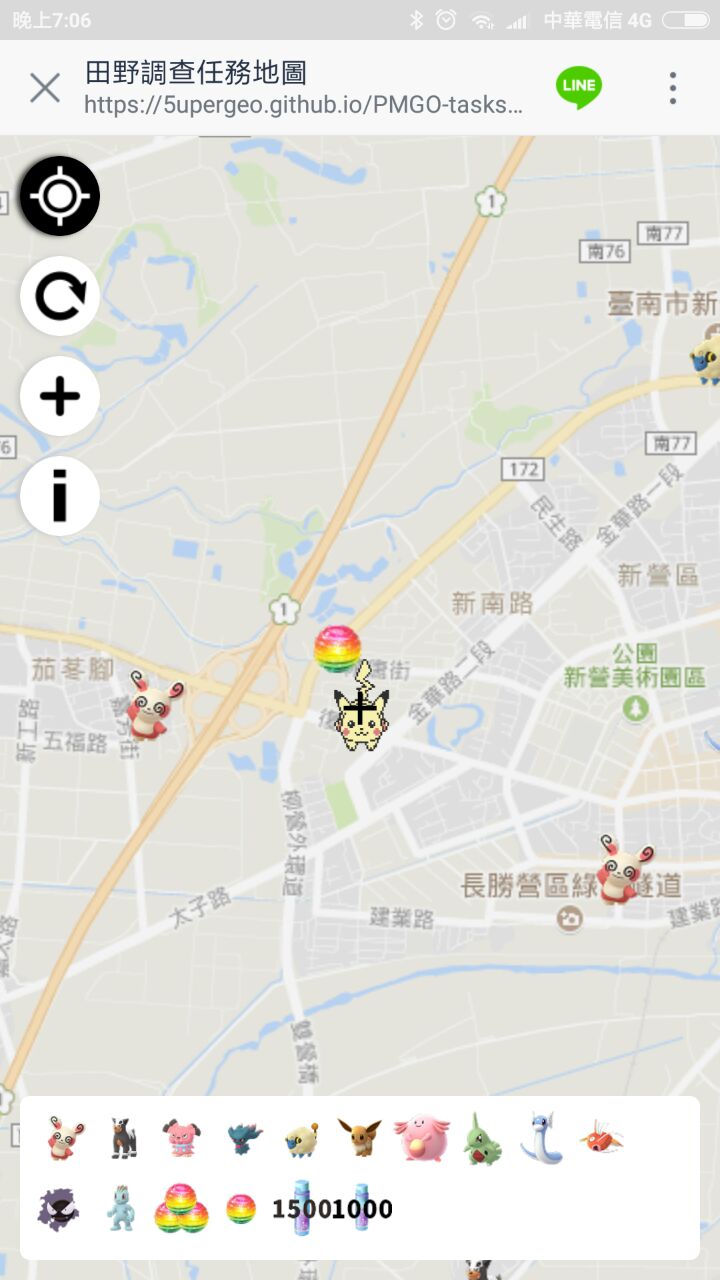
Task: Choose Dratini in the reward legend
Action: (541, 1139)
